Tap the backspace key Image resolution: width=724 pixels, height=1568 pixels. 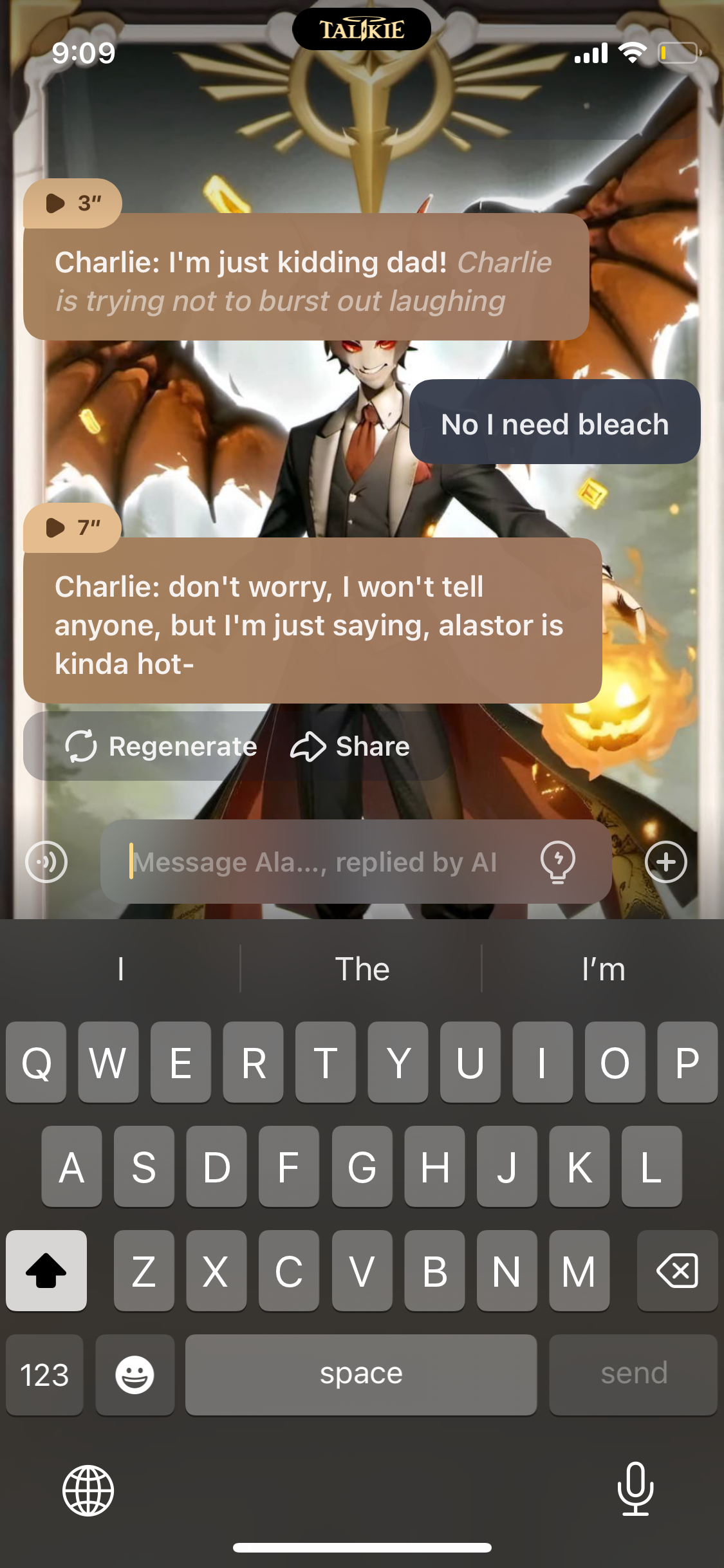point(677,1271)
